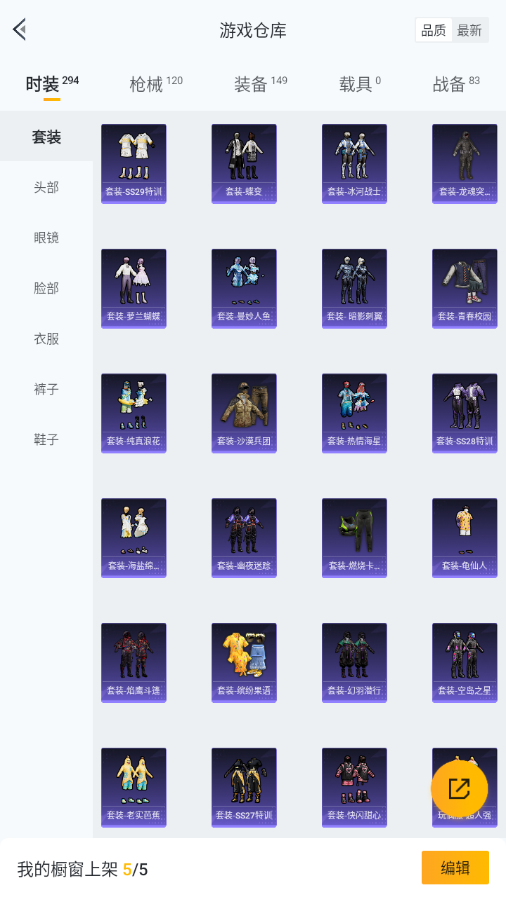The height and width of the screenshot is (897, 506).
Task: Switch to the 枪械 tab
Action: tap(156, 84)
